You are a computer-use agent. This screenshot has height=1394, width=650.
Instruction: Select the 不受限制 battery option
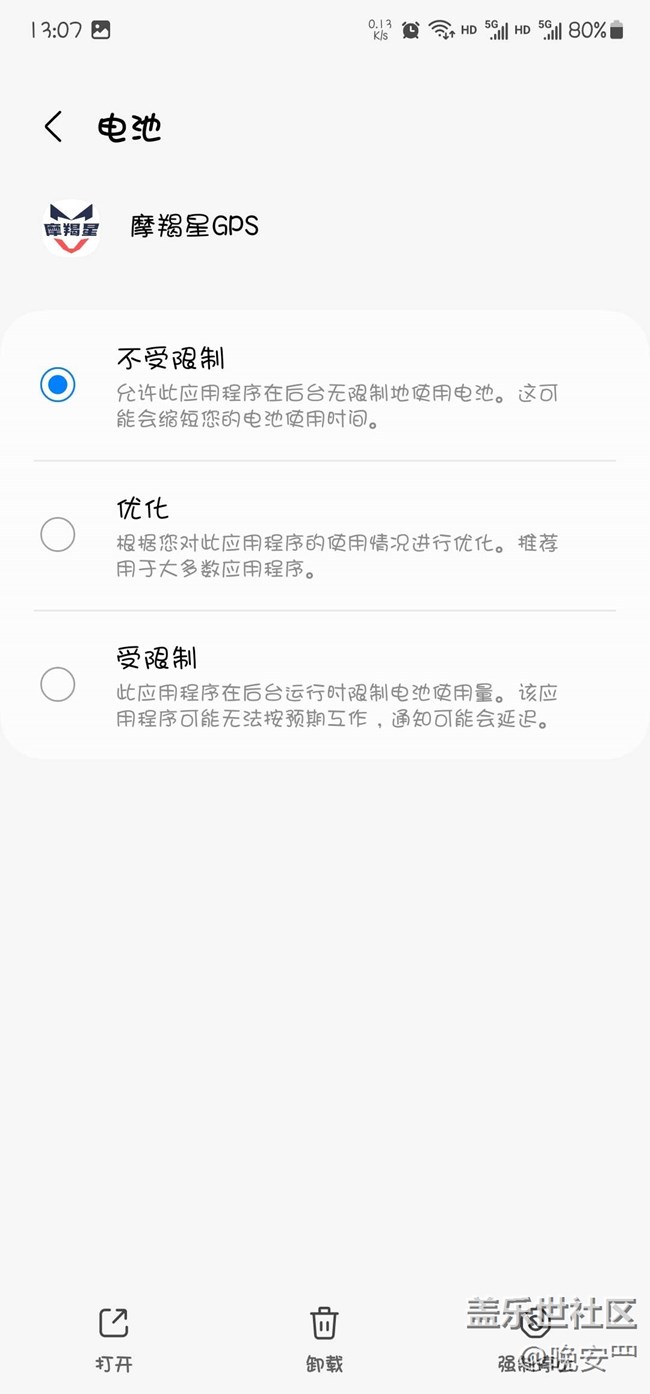(x=58, y=385)
